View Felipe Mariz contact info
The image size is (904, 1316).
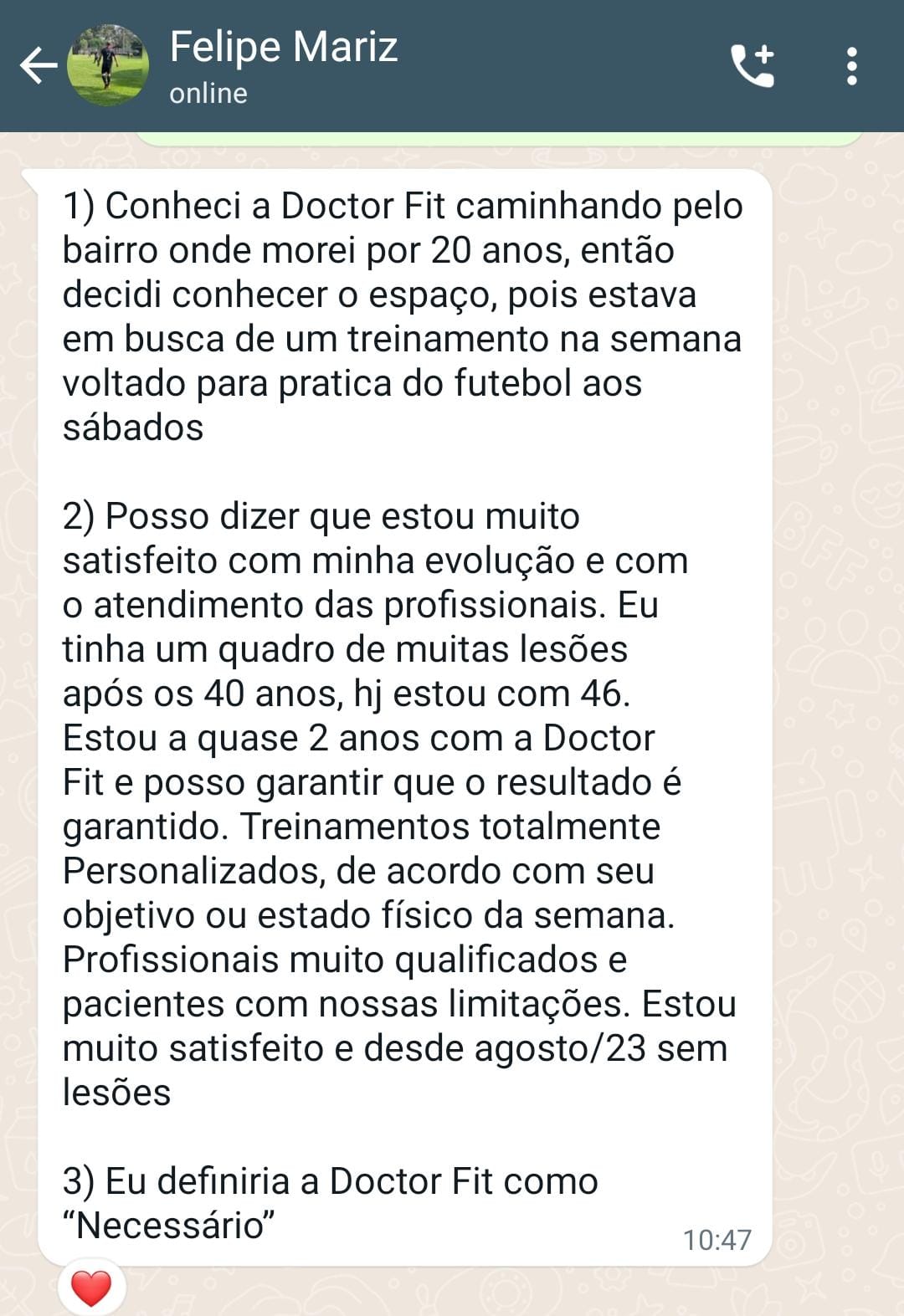284,64
